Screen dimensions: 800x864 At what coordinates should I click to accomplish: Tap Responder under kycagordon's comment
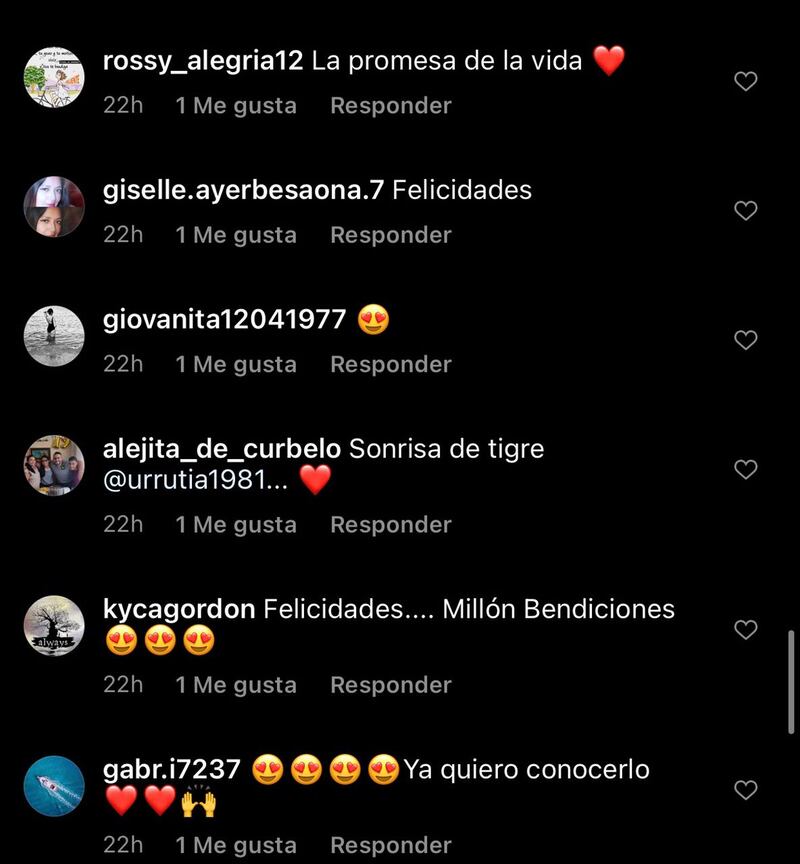[x=390, y=685]
